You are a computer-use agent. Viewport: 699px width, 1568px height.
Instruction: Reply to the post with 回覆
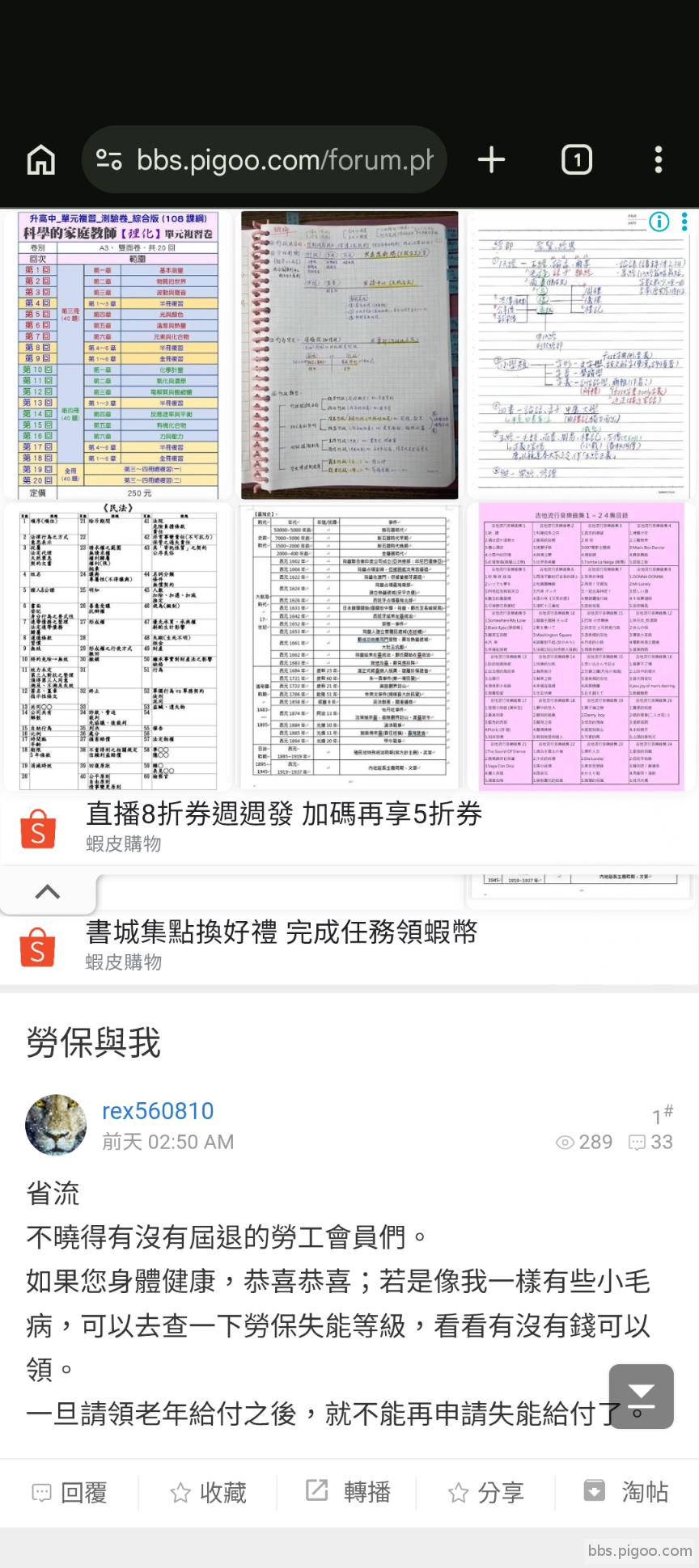tap(70, 1492)
